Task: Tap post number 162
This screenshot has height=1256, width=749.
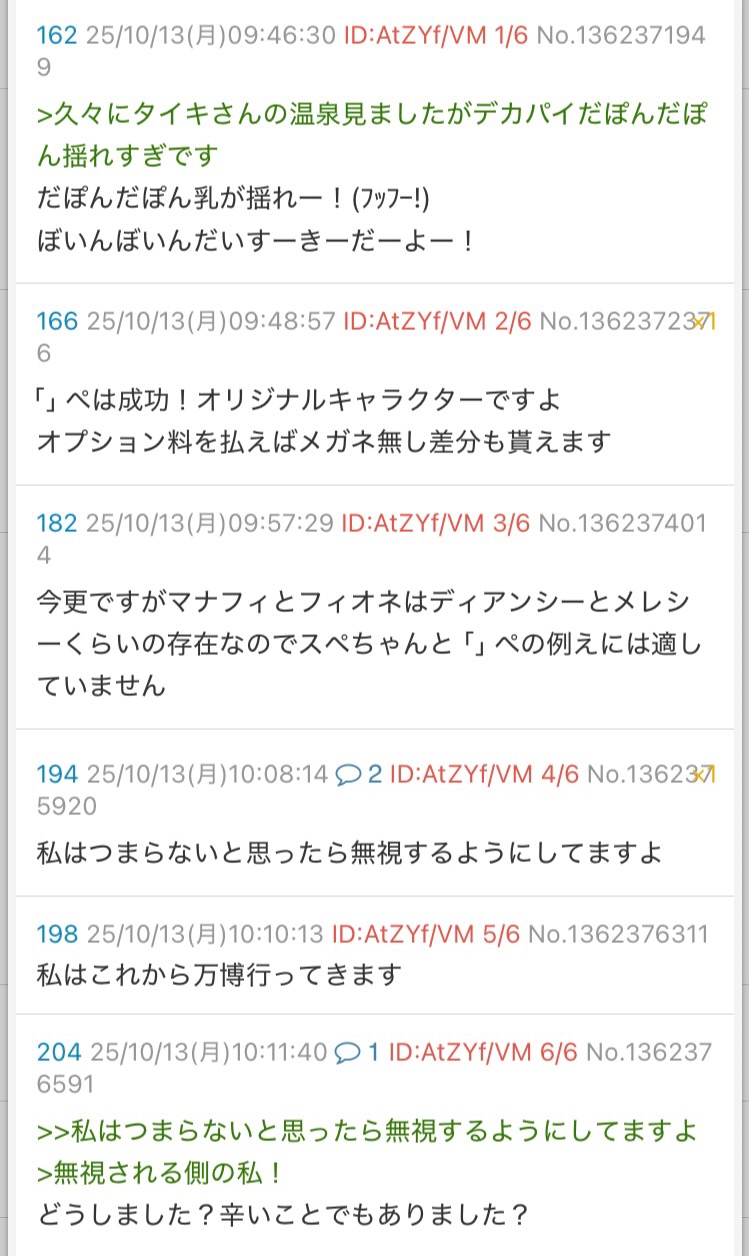Action: 56,36
